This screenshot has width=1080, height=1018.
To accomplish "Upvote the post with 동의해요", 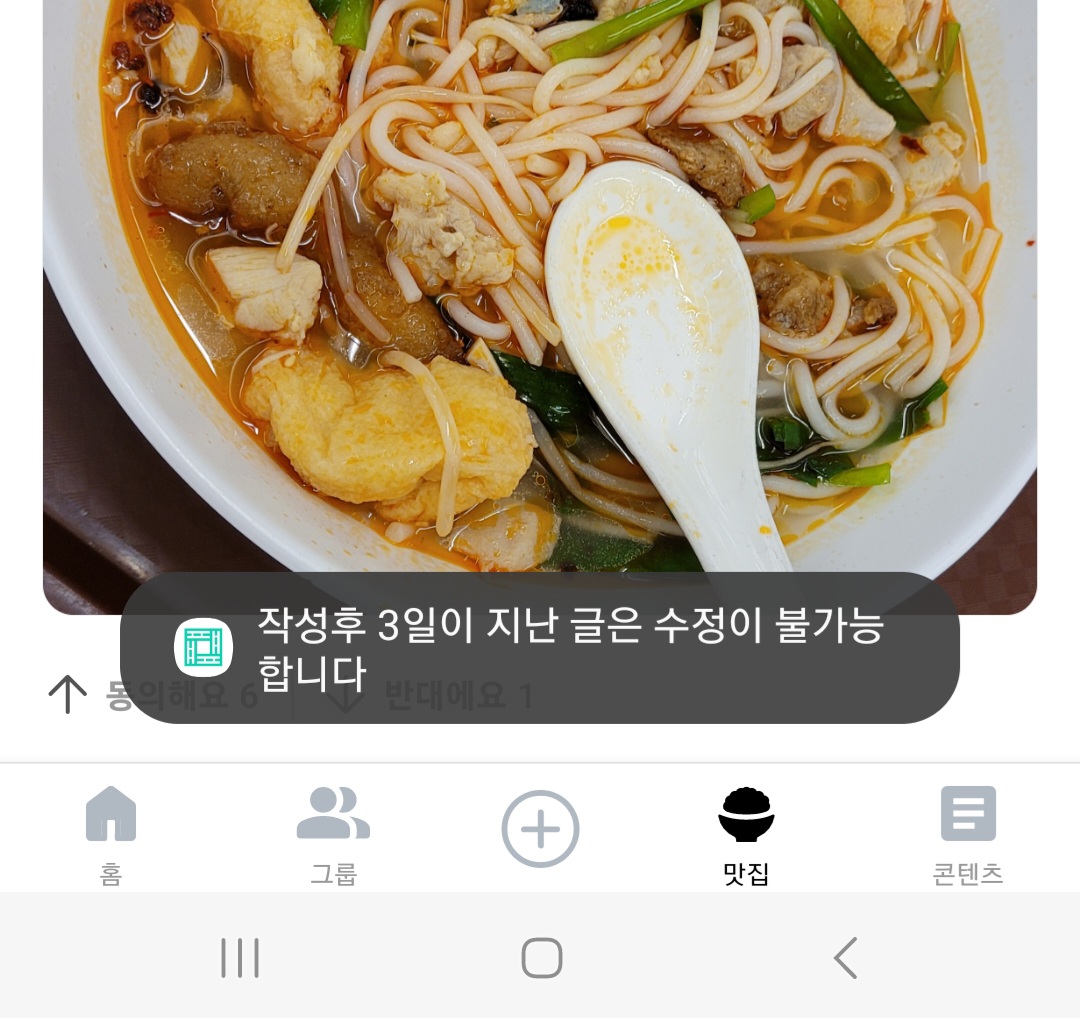I will click(68, 694).
